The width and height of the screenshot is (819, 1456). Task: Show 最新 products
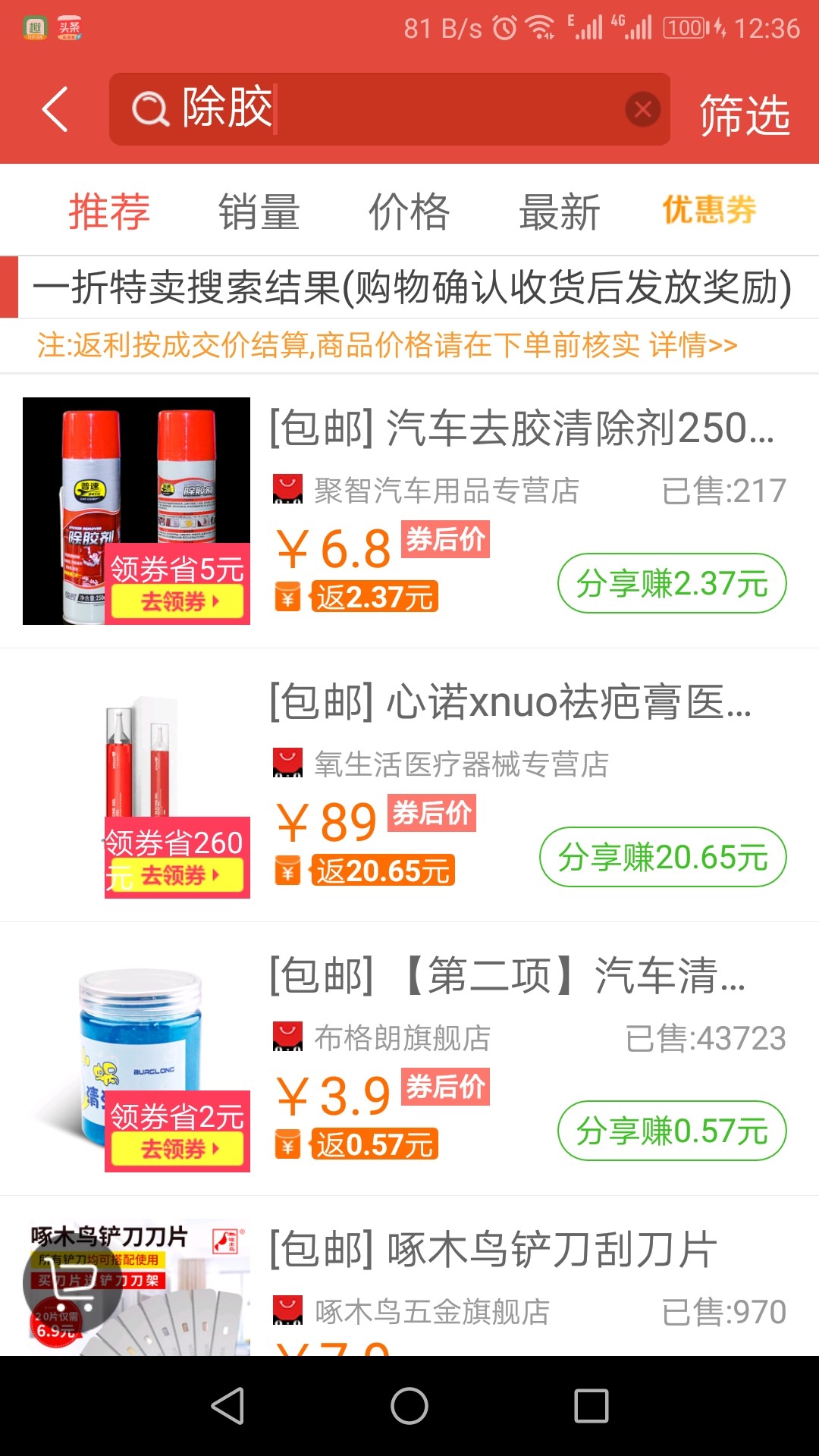(560, 211)
